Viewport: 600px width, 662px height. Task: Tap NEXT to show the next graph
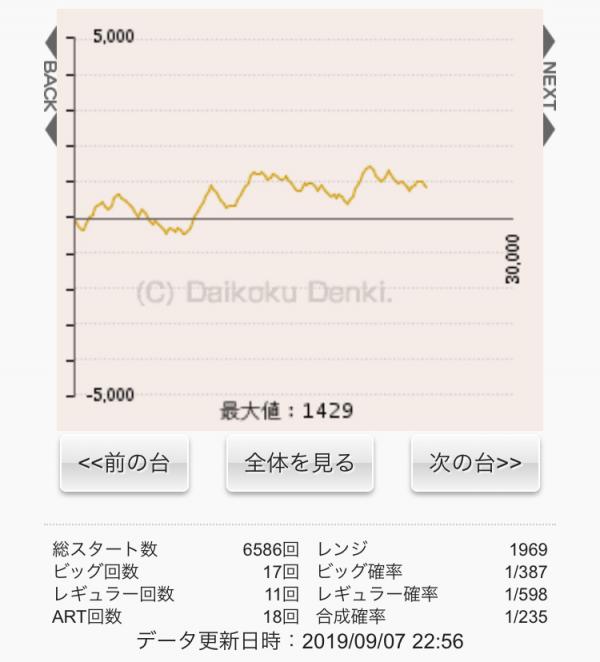point(549,85)
